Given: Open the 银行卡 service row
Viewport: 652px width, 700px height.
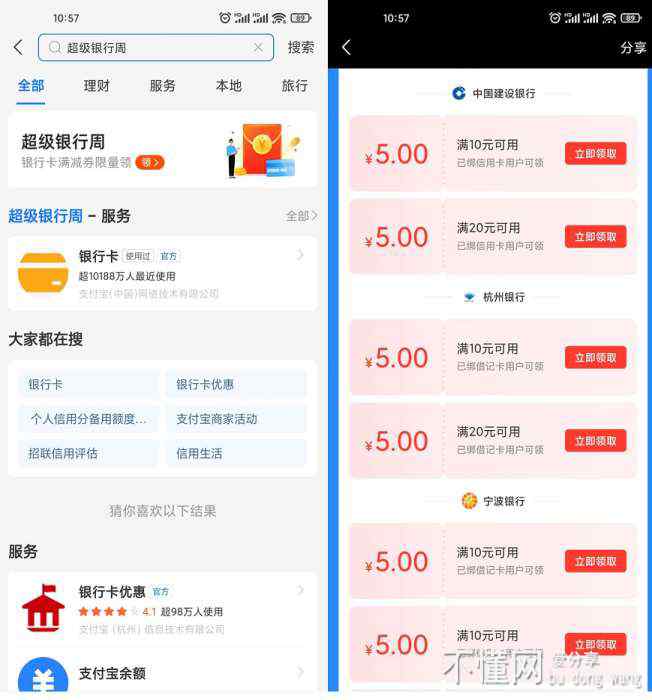Looking at the screenshot, I should point(162,273).
